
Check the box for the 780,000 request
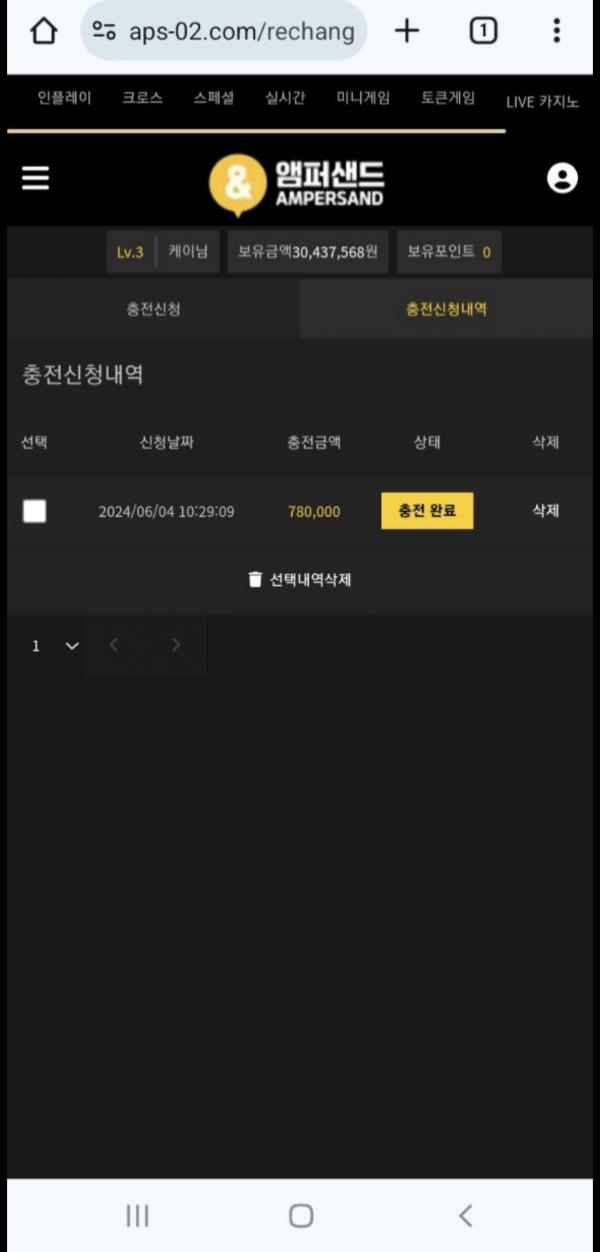pyautogui.click(x=35, y=511)
